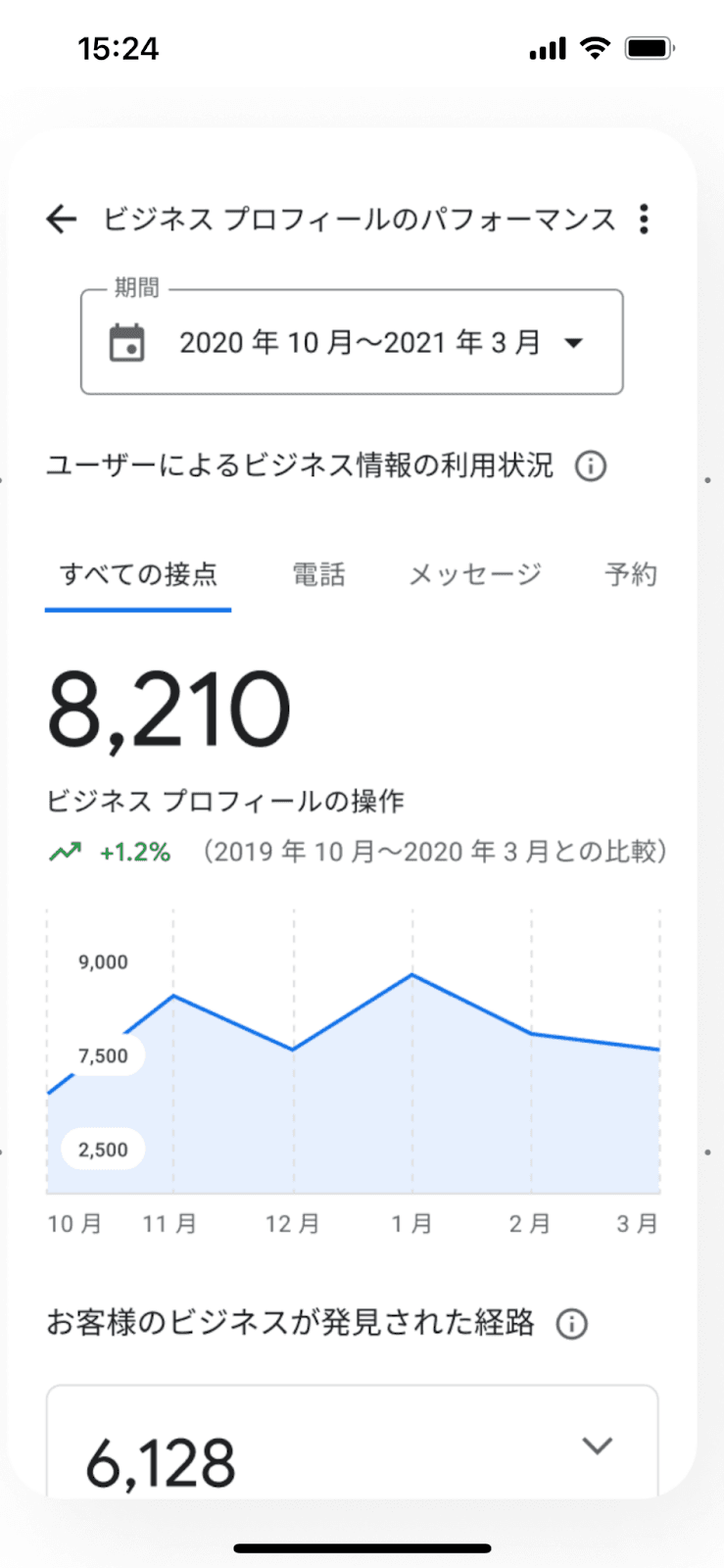Show info about ユーザーによるビジネス情報の利用状況

click(x=590, y=465)
